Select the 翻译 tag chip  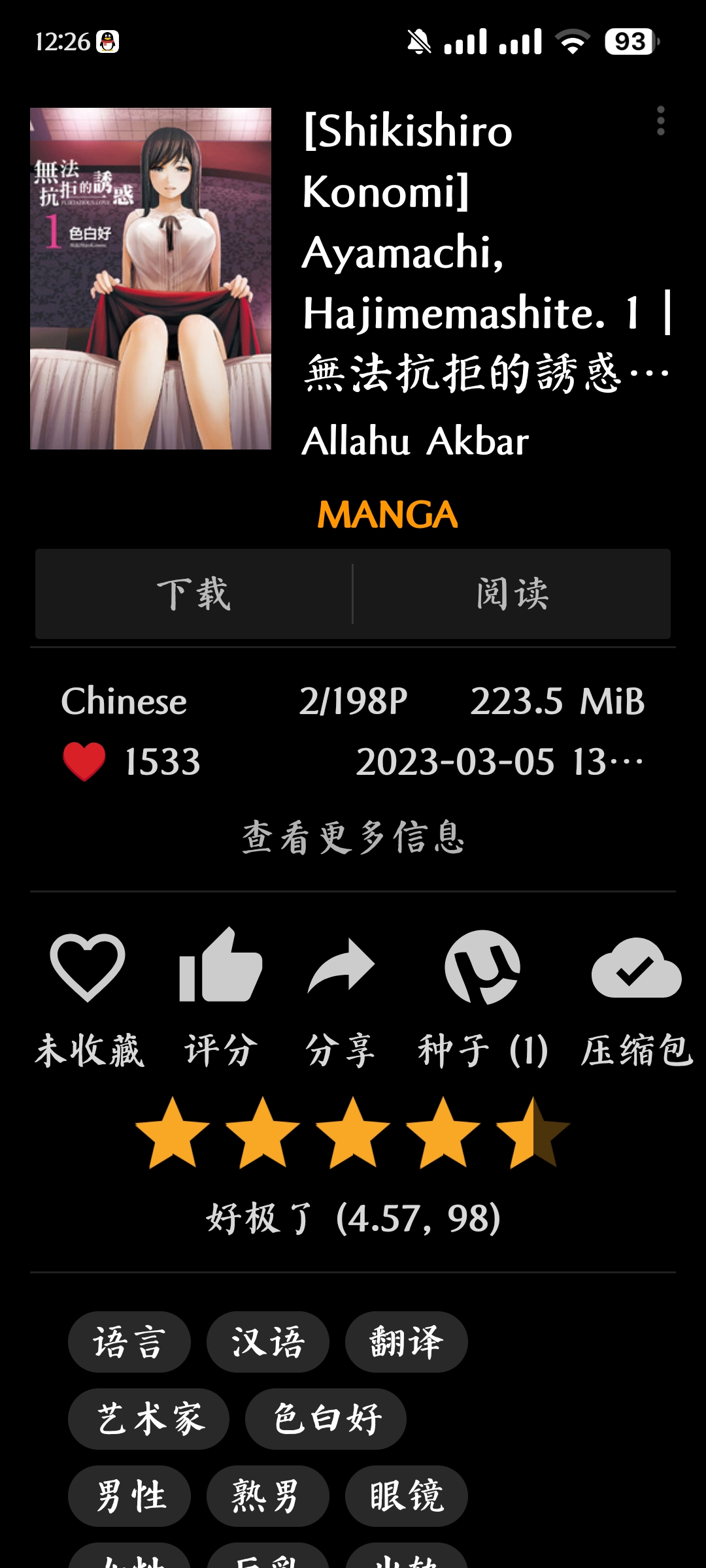coord(407,1342)
